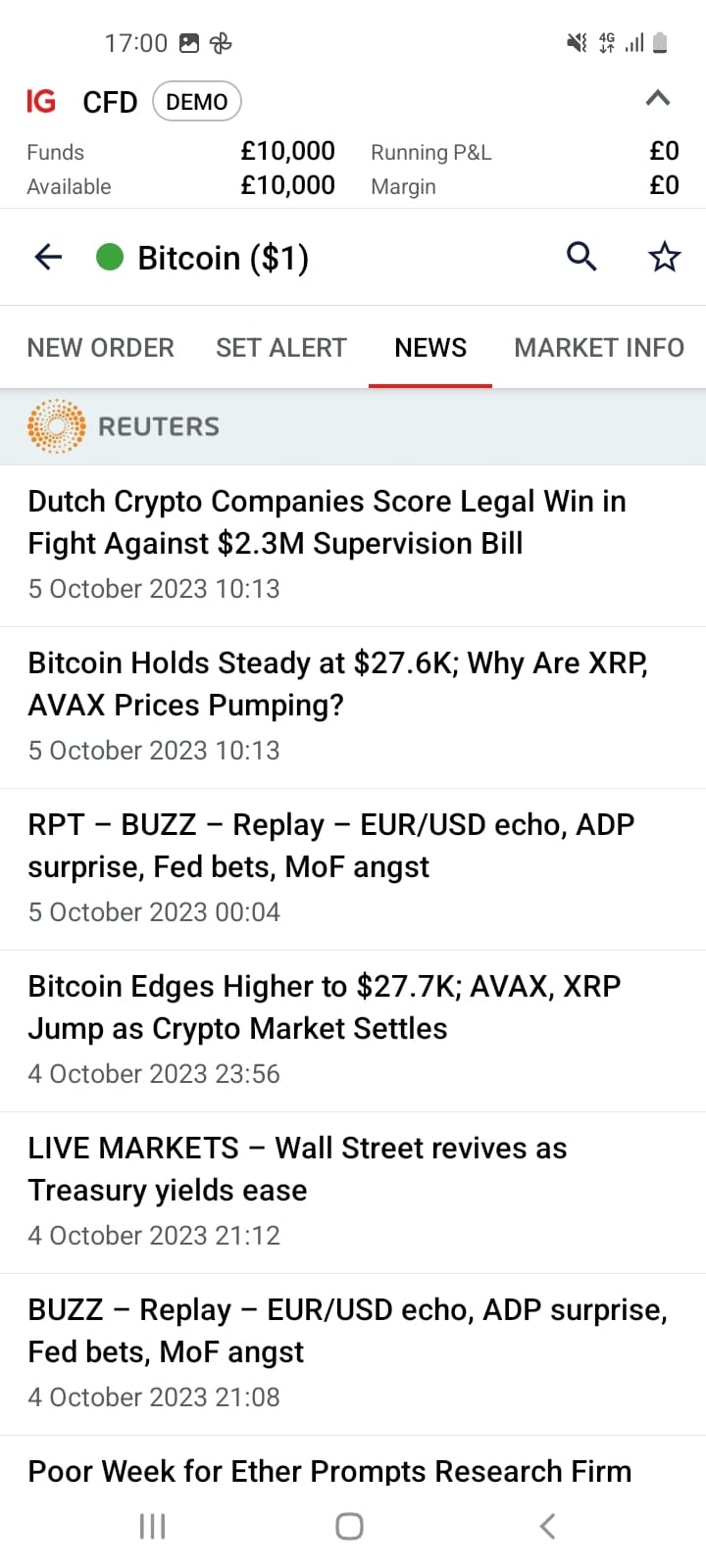Switch to the New Order tab

pyautogui.click(x=100, y=348)
